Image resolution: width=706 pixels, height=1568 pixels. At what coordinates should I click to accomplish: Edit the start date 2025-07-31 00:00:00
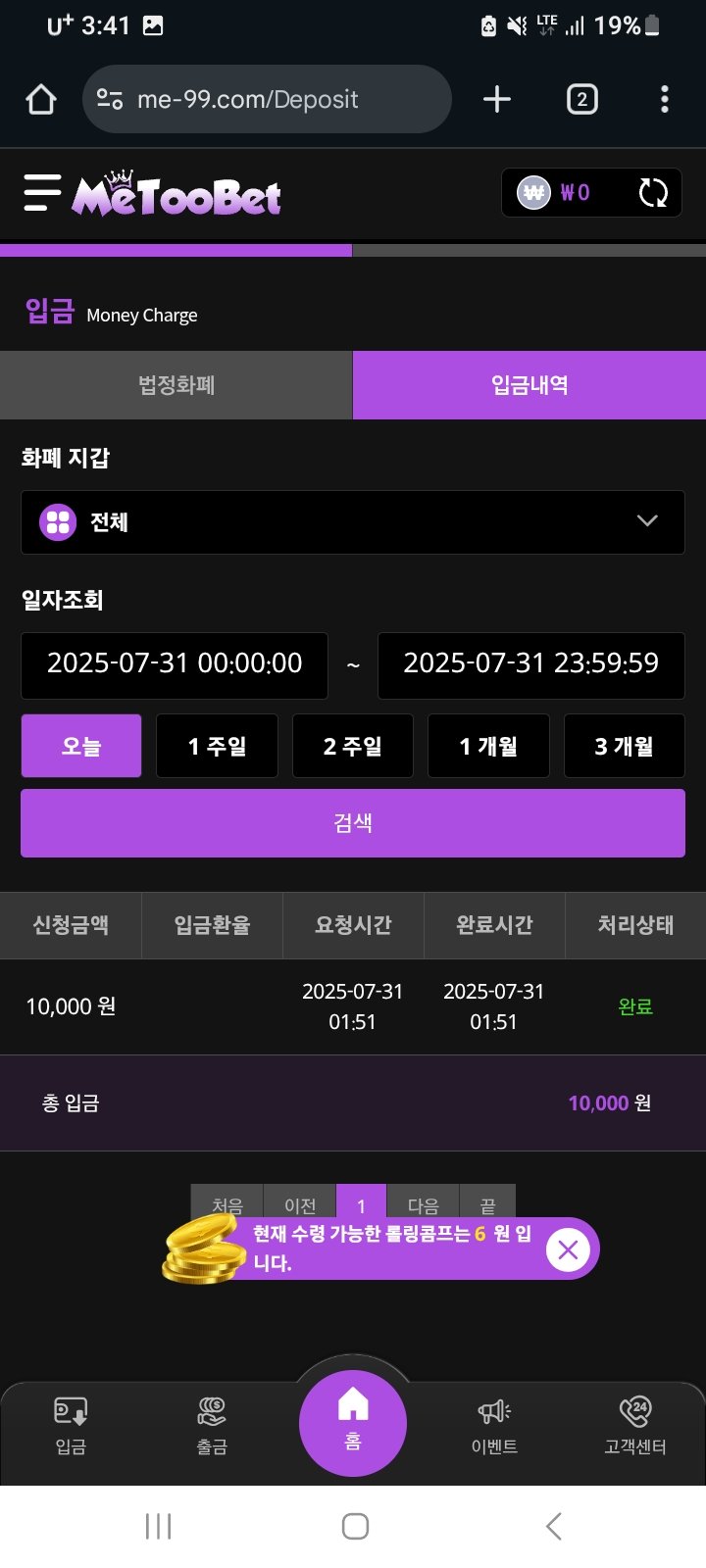coord(175,663)
